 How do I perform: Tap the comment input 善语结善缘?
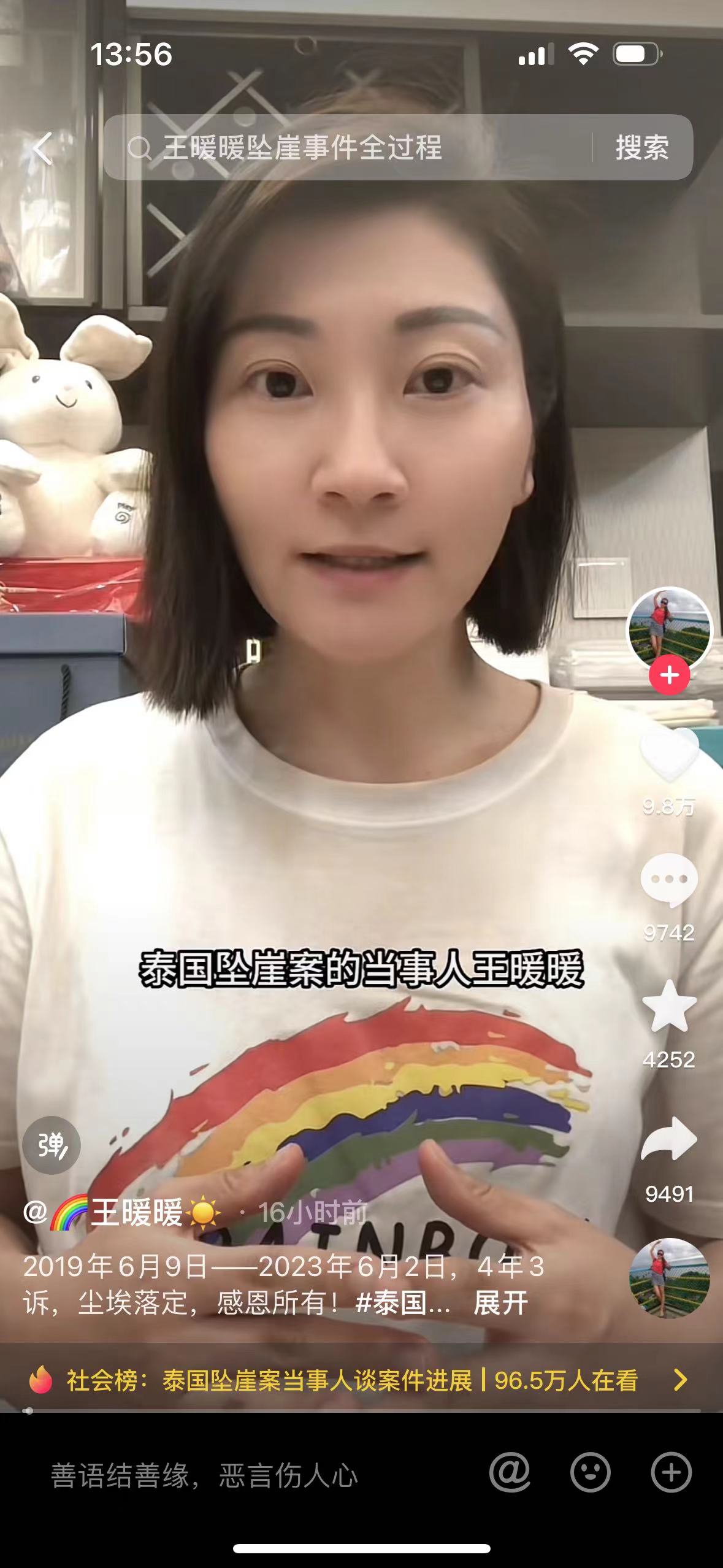pos(204,1475)
